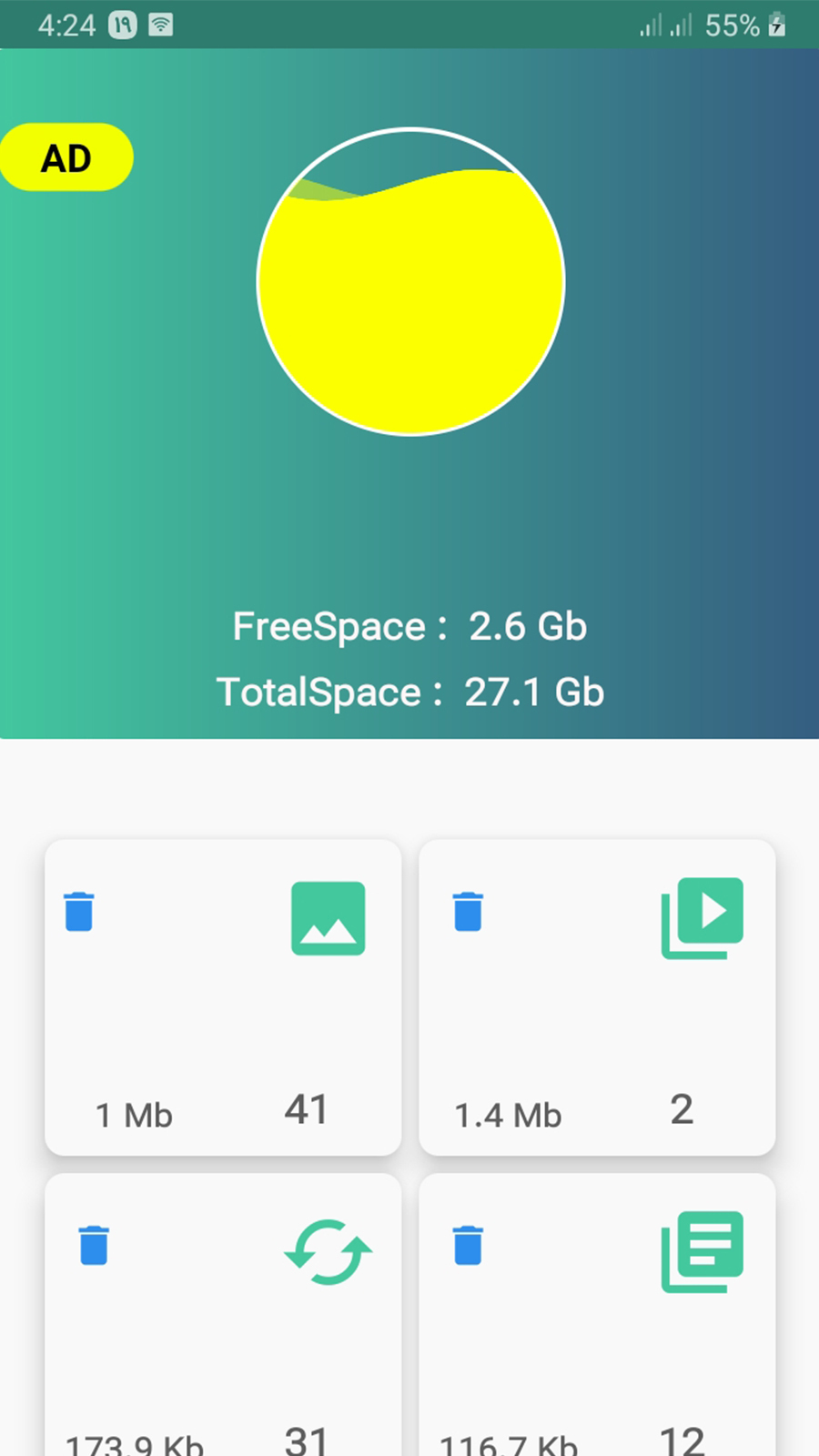Delete the 1 Mb images group
The image size is (819, 1456).
point(79,911)
